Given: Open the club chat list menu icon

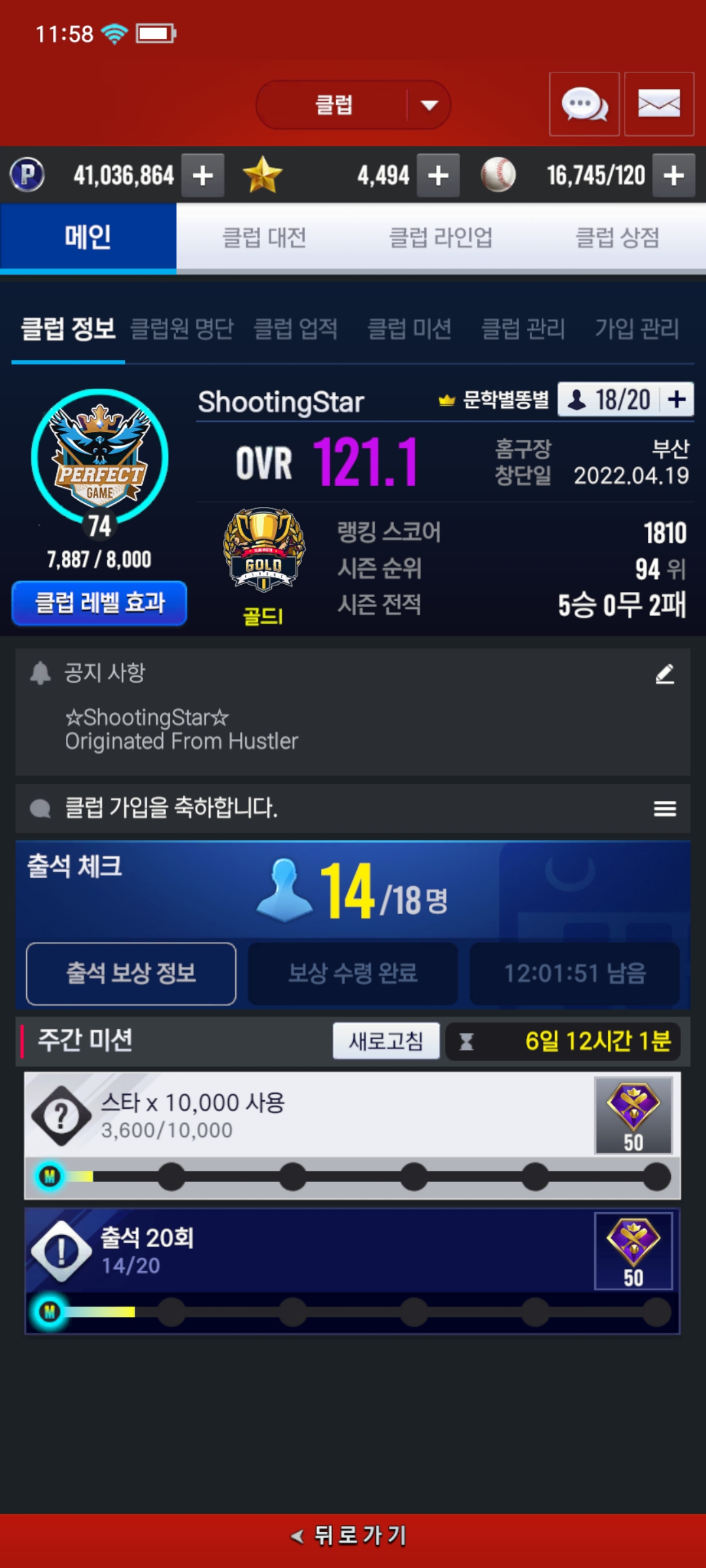Looking at the screenshot, I should (664, 809).
